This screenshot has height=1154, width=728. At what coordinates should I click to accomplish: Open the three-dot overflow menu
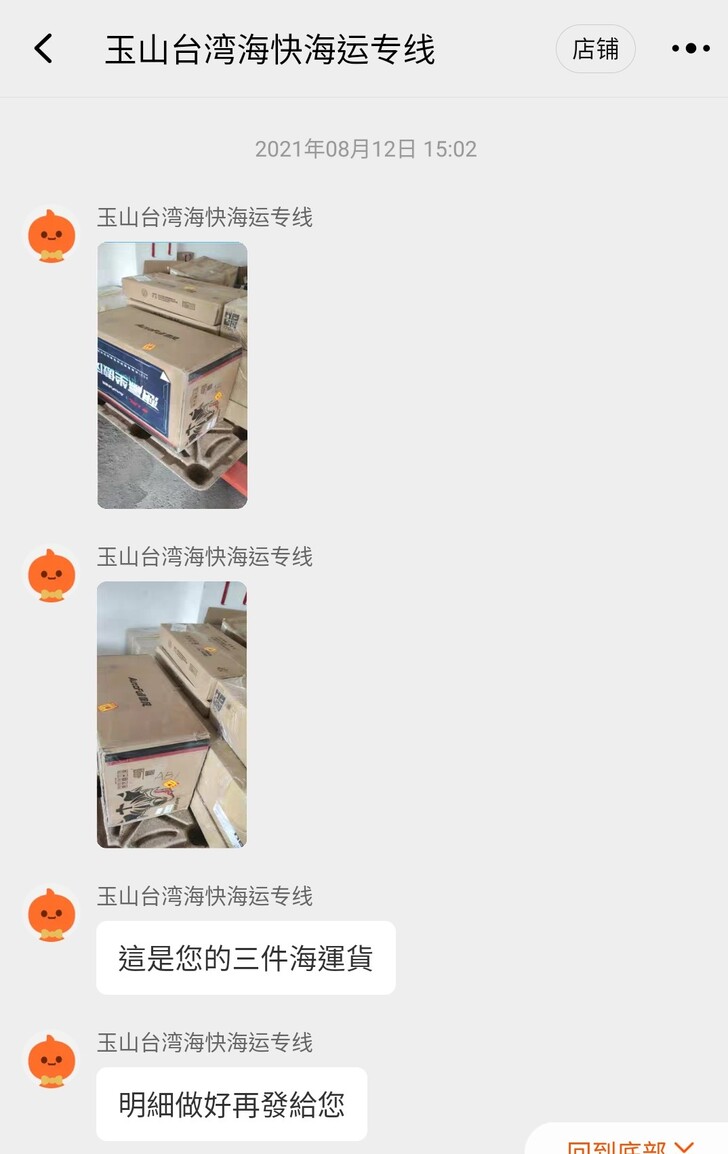pyautogui.click(x=690, y=49)
